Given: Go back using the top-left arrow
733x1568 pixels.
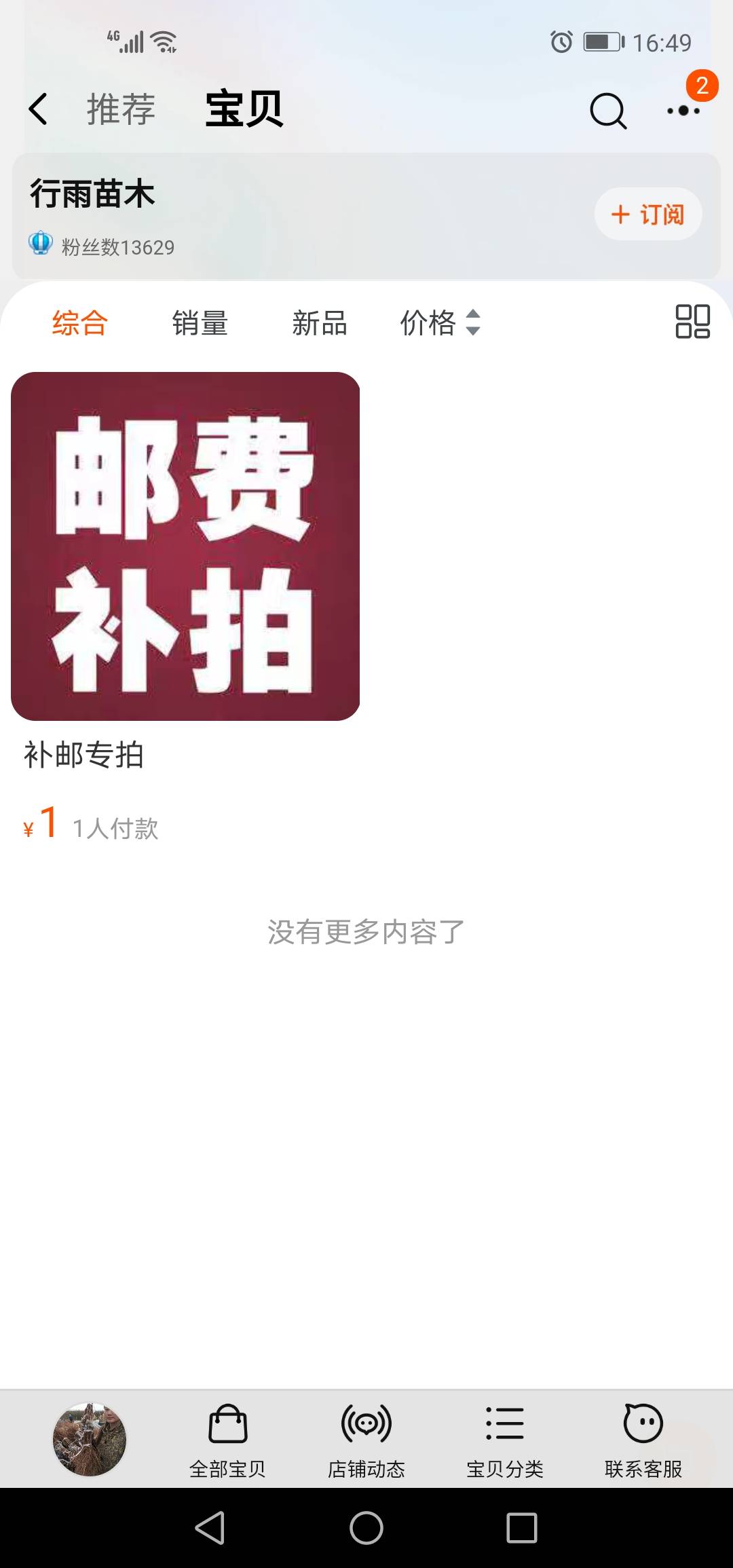Looking at the screenshot, I should [39, 109].
